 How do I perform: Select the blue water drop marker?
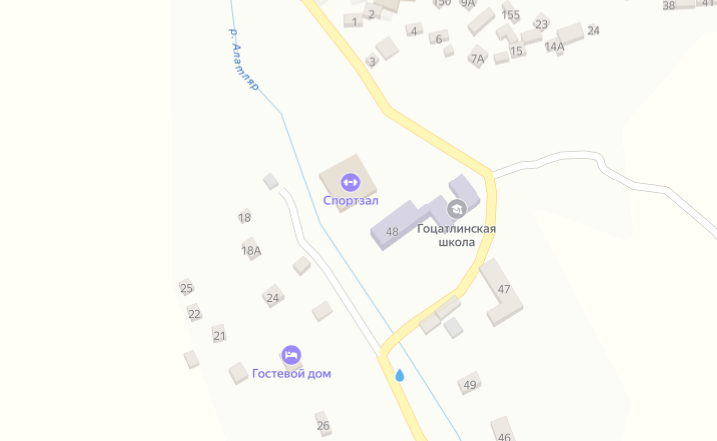pyautogui.click(x=400, y=375)
